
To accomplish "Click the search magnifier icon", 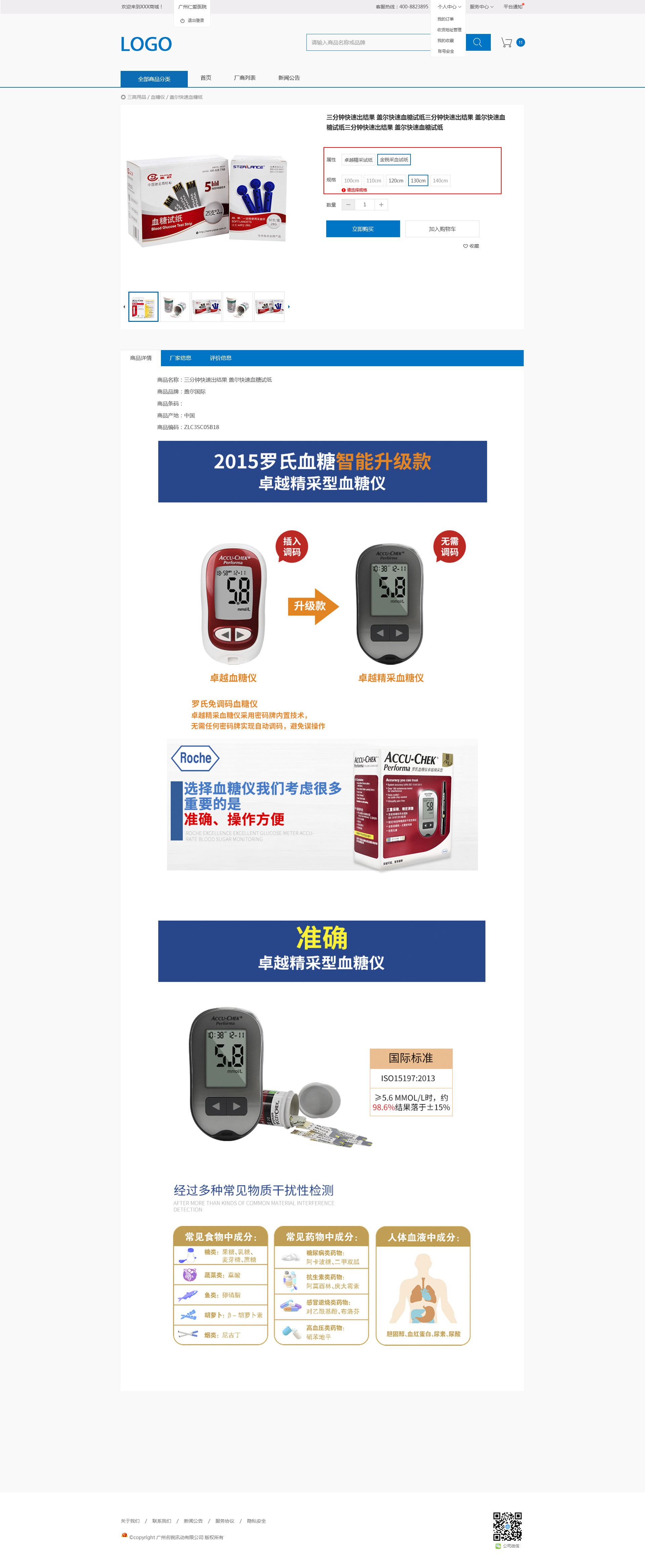I will coord(478,43).
